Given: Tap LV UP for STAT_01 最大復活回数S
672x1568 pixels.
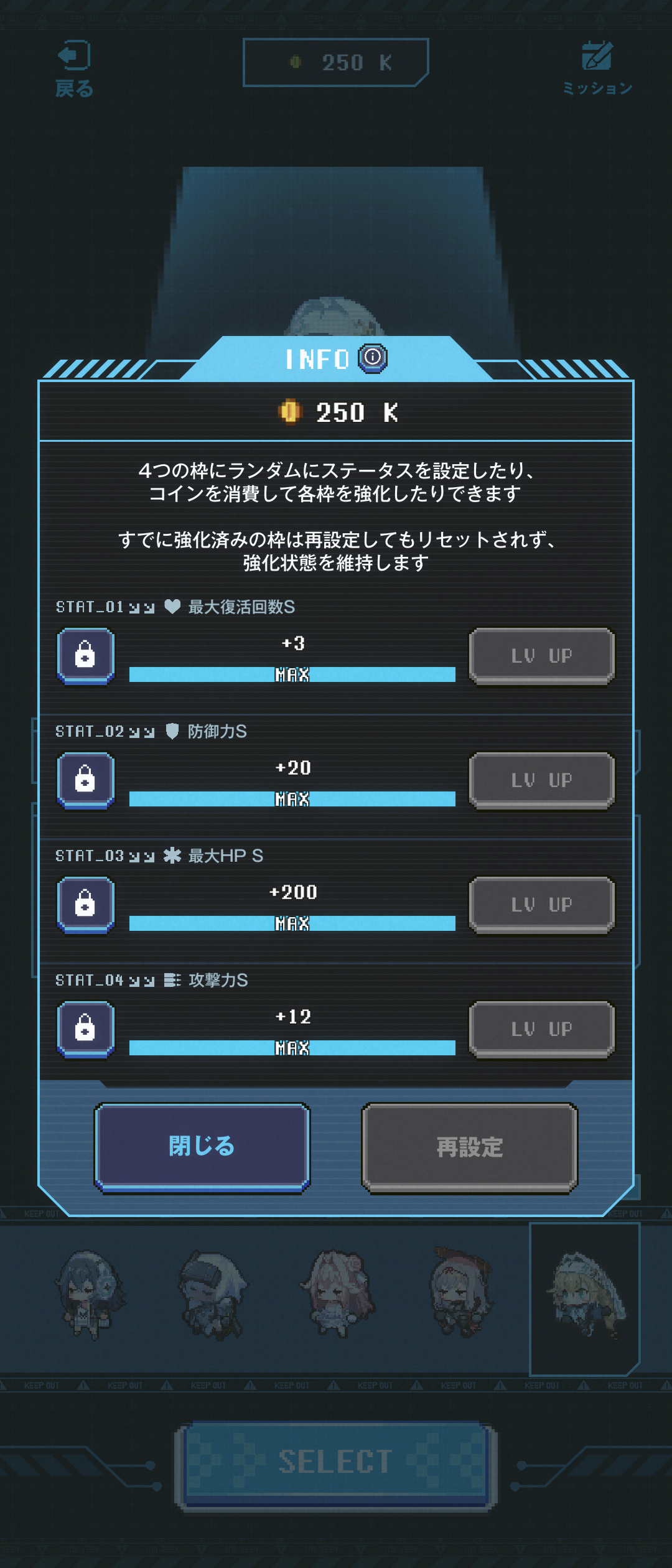Looking at the screenshot, I should [x=541, y=655].
